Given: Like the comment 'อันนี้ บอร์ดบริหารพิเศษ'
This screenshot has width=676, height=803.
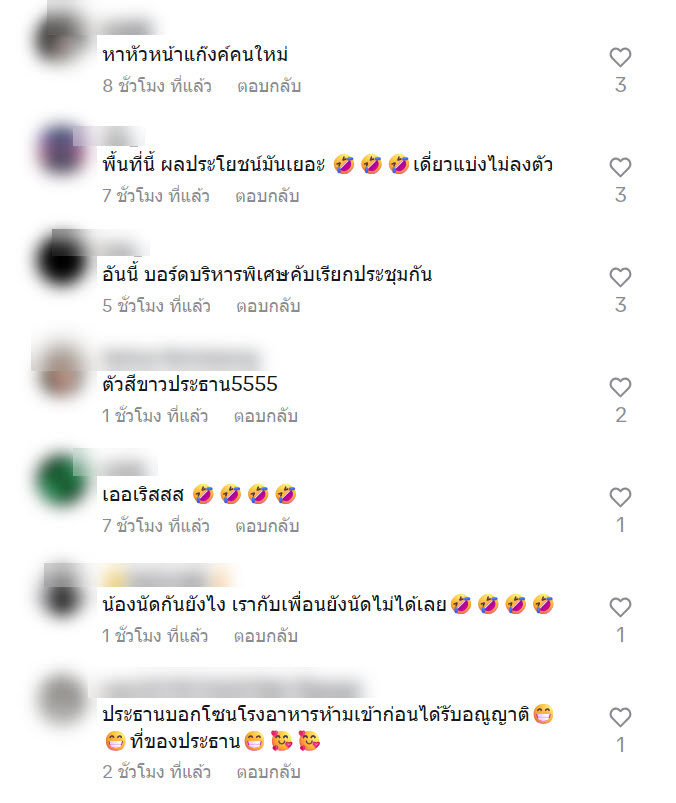Looking at the screenshot, I should point(620,277).
